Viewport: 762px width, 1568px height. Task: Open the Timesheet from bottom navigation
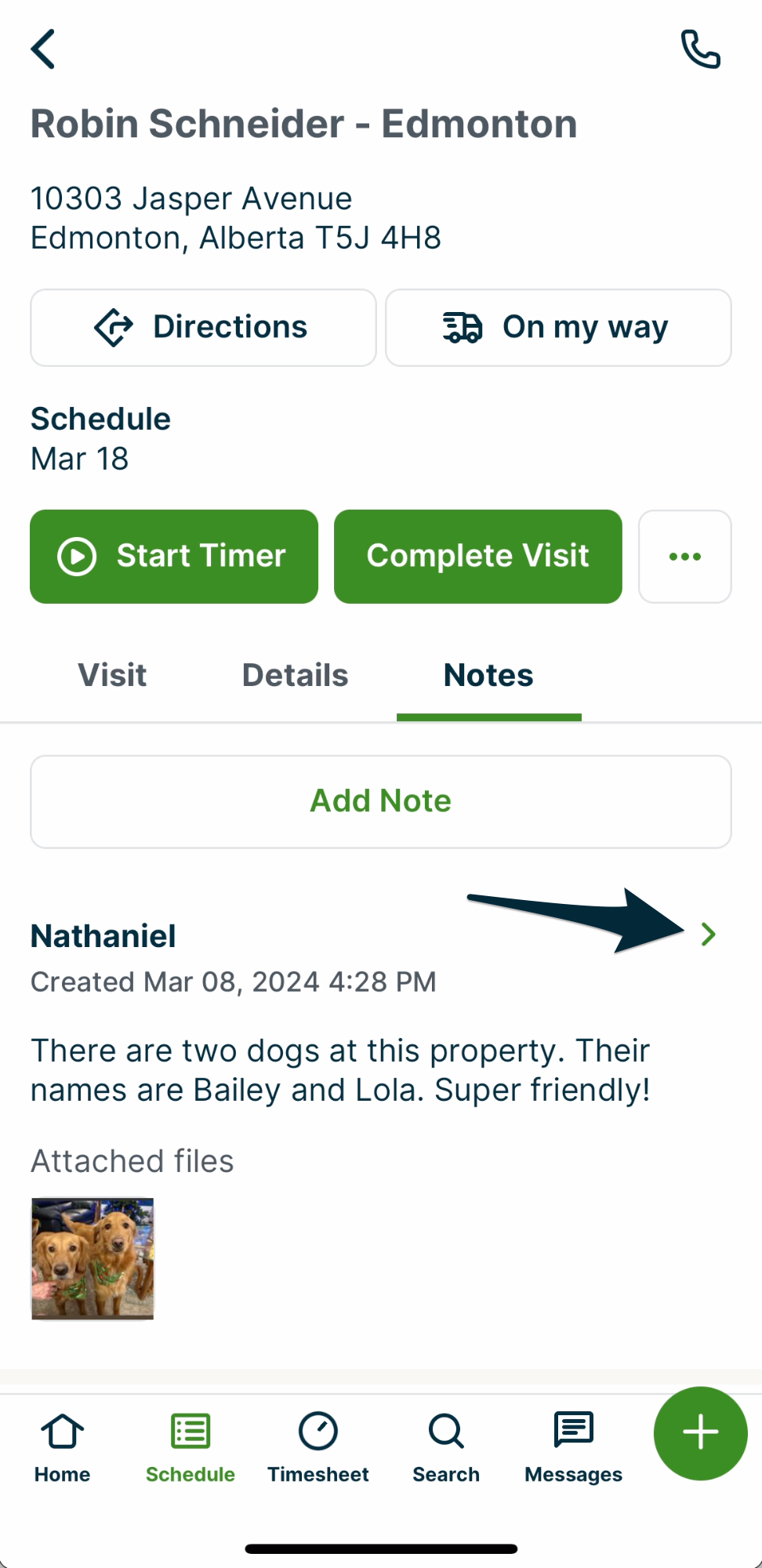coord(318,1446)
